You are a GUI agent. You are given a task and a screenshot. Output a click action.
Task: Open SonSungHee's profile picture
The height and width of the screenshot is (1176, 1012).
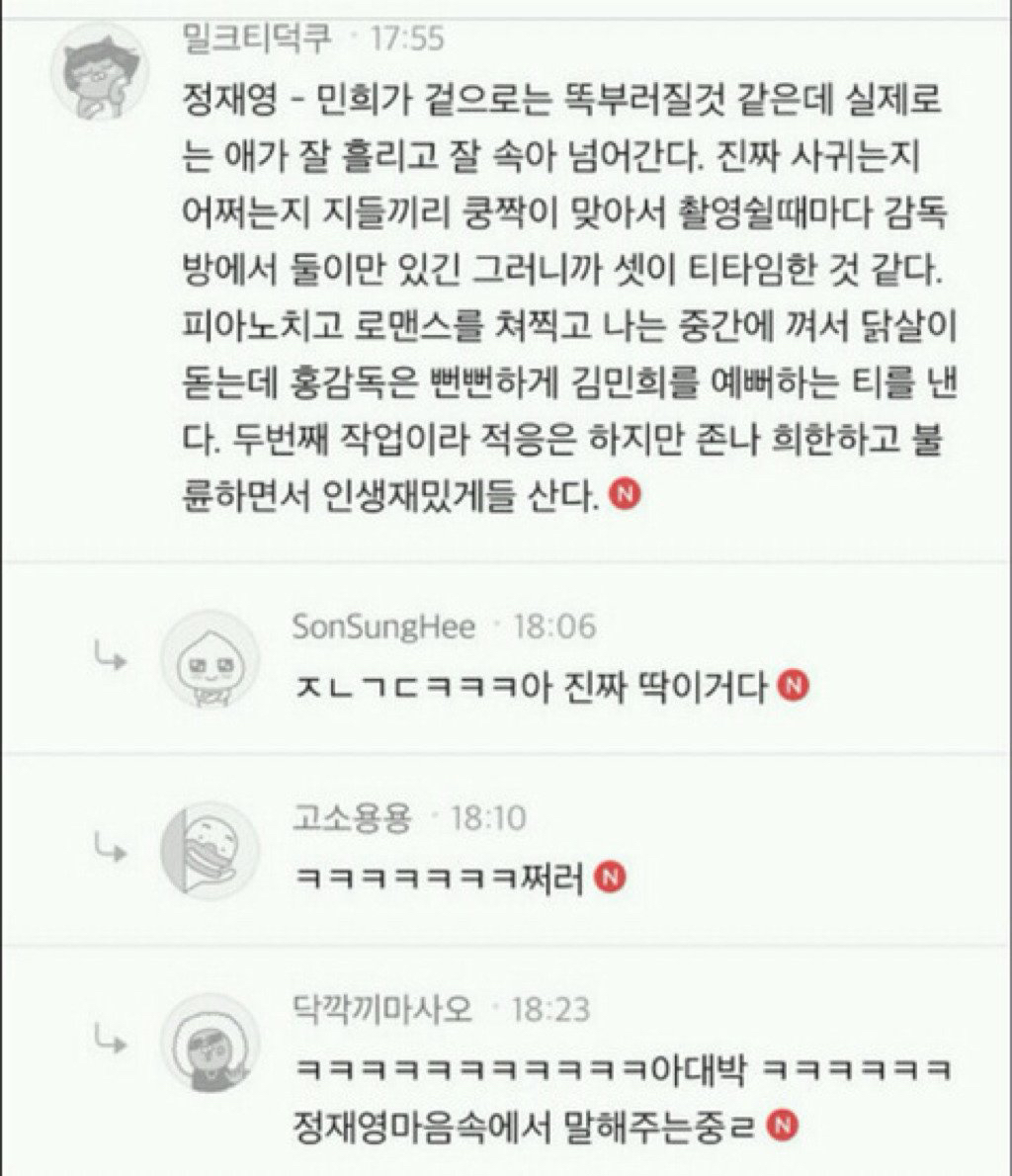click(x=211, y=659)
